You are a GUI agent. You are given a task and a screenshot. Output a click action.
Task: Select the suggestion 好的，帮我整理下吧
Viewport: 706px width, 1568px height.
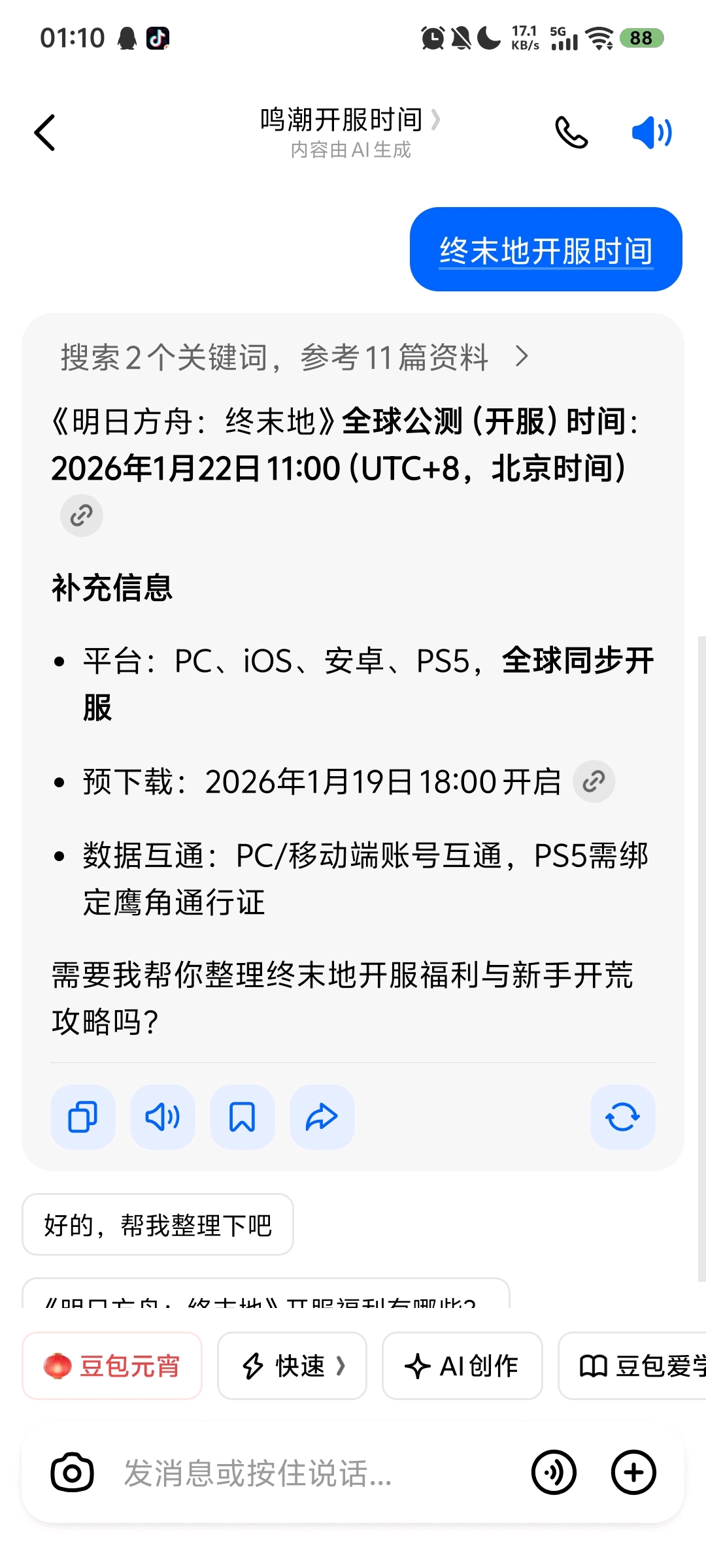[158, 1225]
